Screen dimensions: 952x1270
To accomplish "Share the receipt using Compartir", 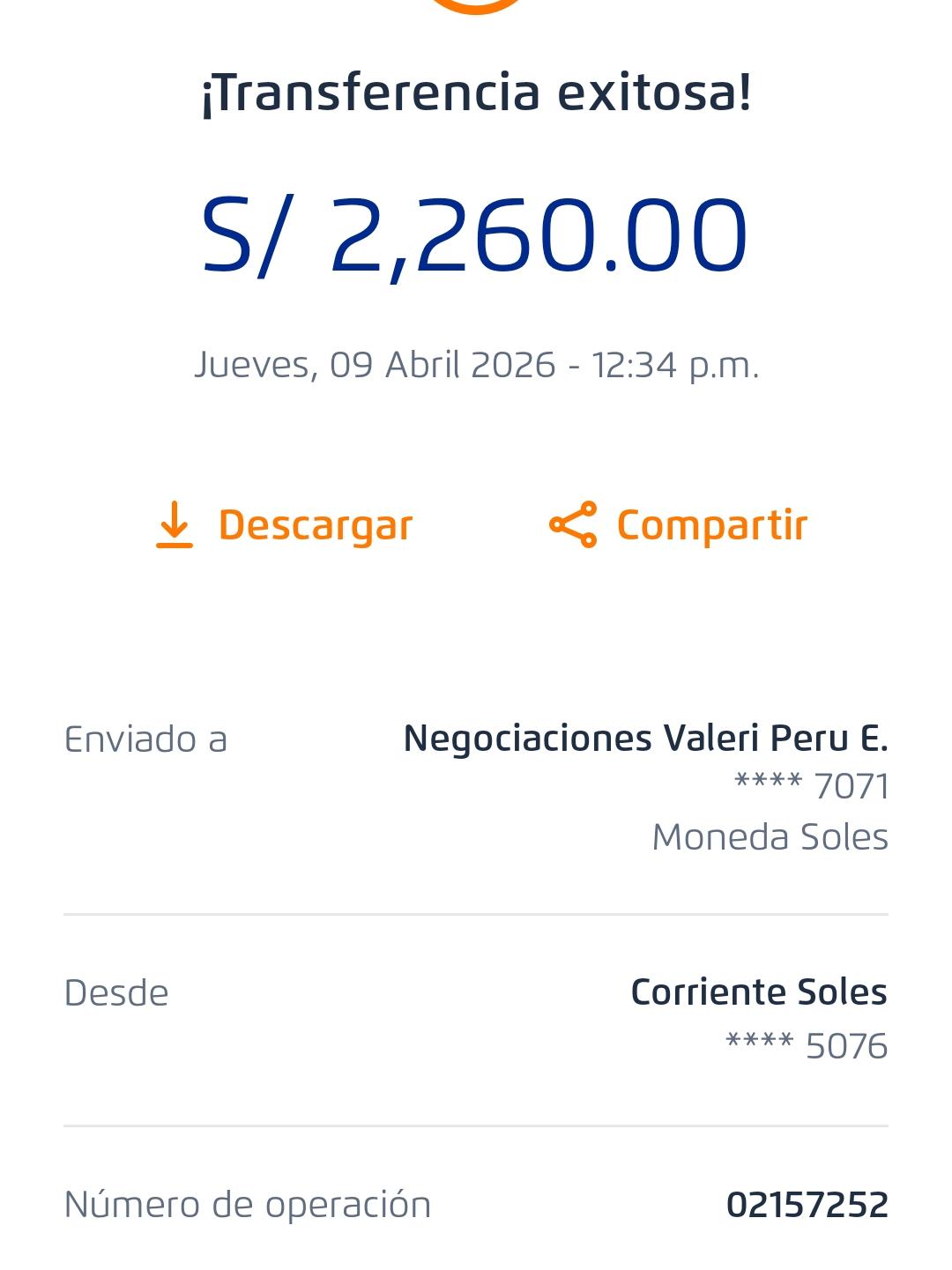I will (678, 525).
